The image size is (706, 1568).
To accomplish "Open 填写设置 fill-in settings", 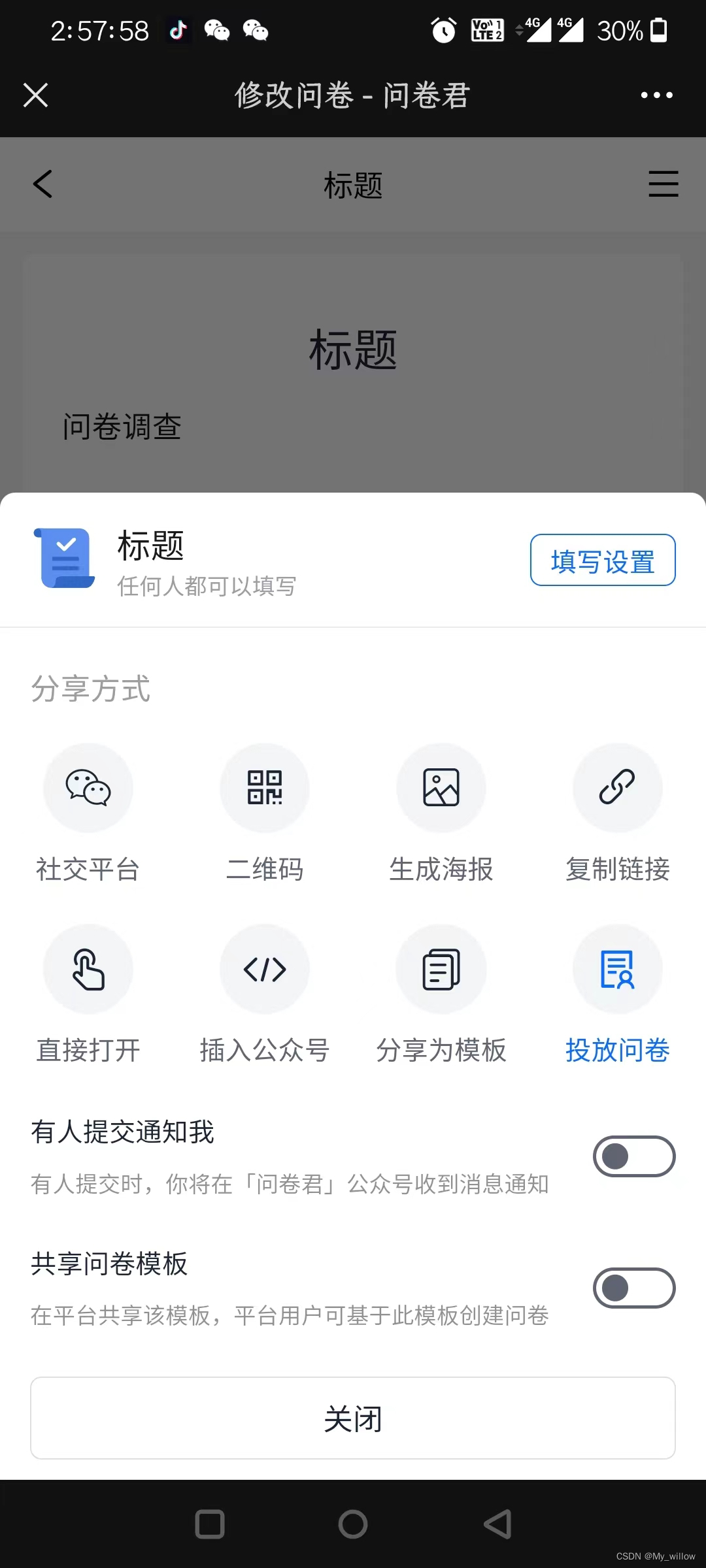I will 602,561.
